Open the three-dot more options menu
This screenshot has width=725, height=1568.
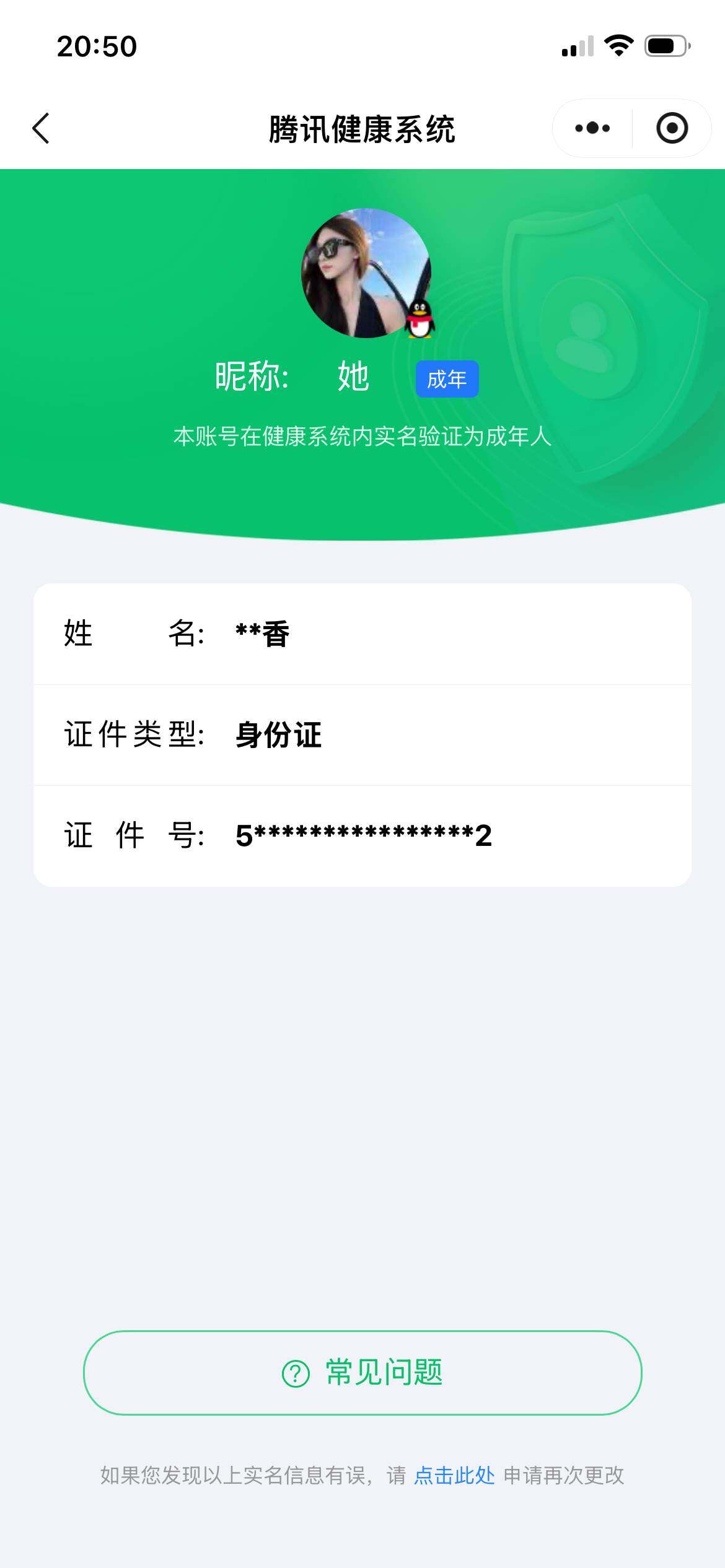coord(591,128)
